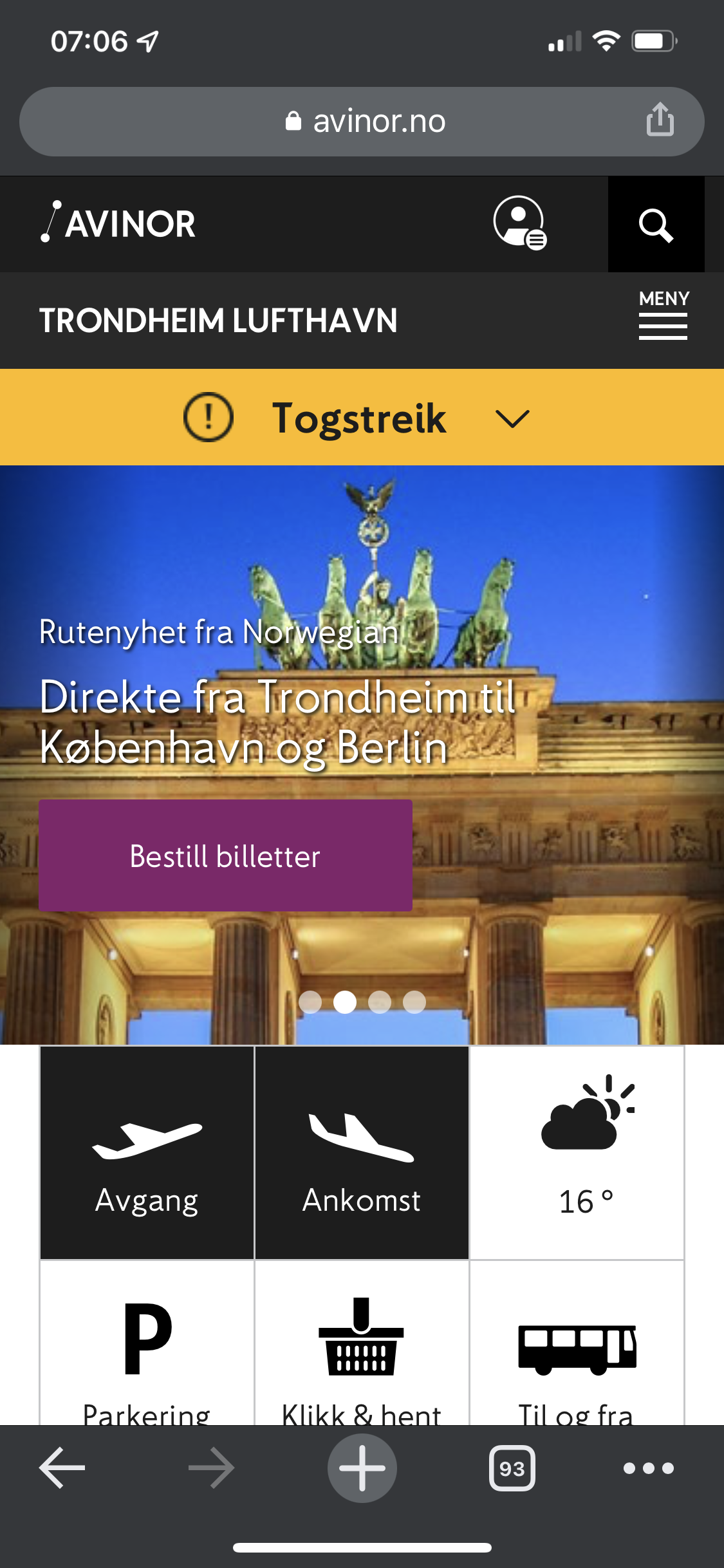Add a new tab with plus button
This screenshot has width=724, height=1568.
tap(362, 1468)
